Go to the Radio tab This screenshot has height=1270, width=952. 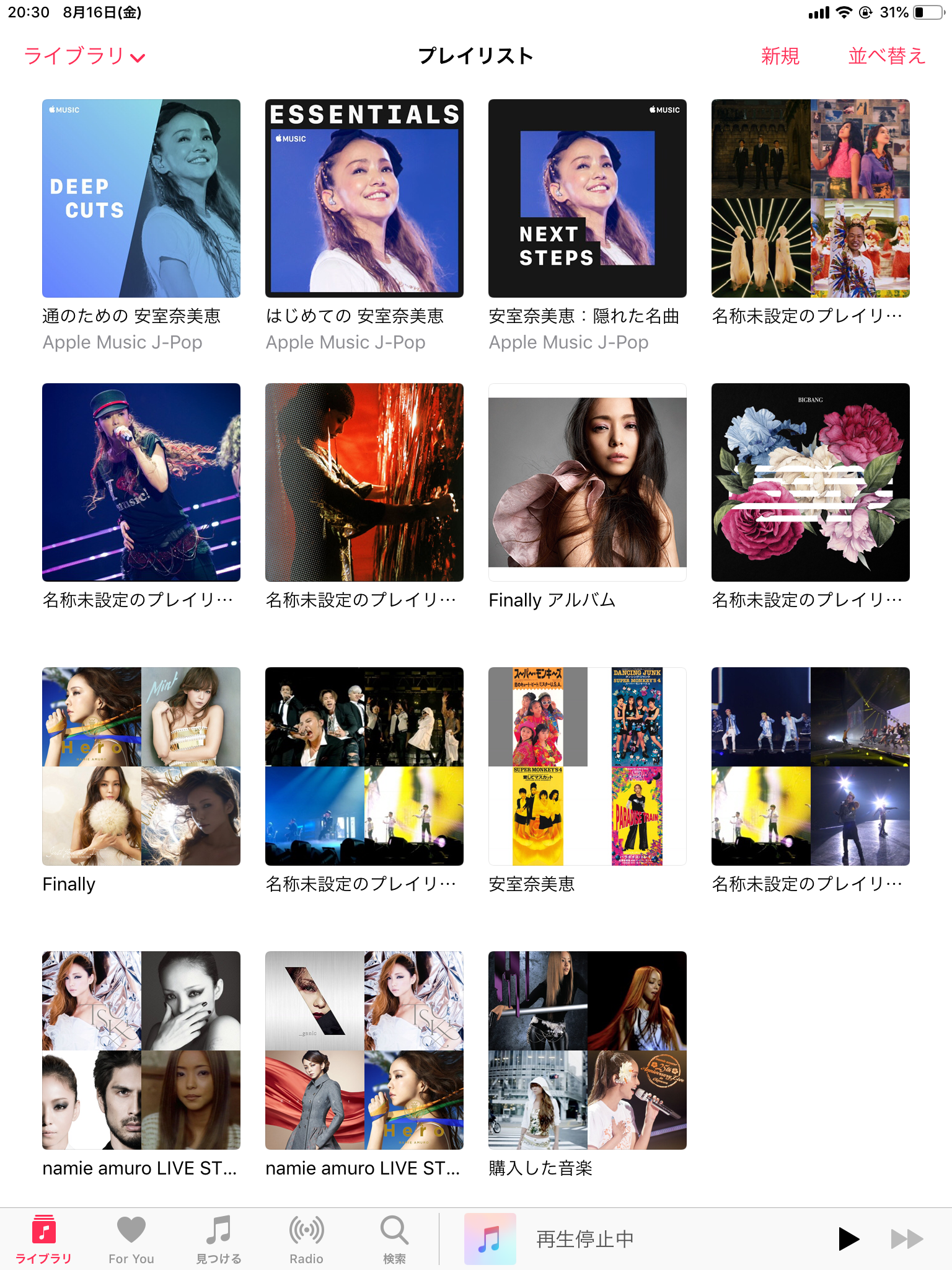pyautogui.click(x=306, y=1239)
